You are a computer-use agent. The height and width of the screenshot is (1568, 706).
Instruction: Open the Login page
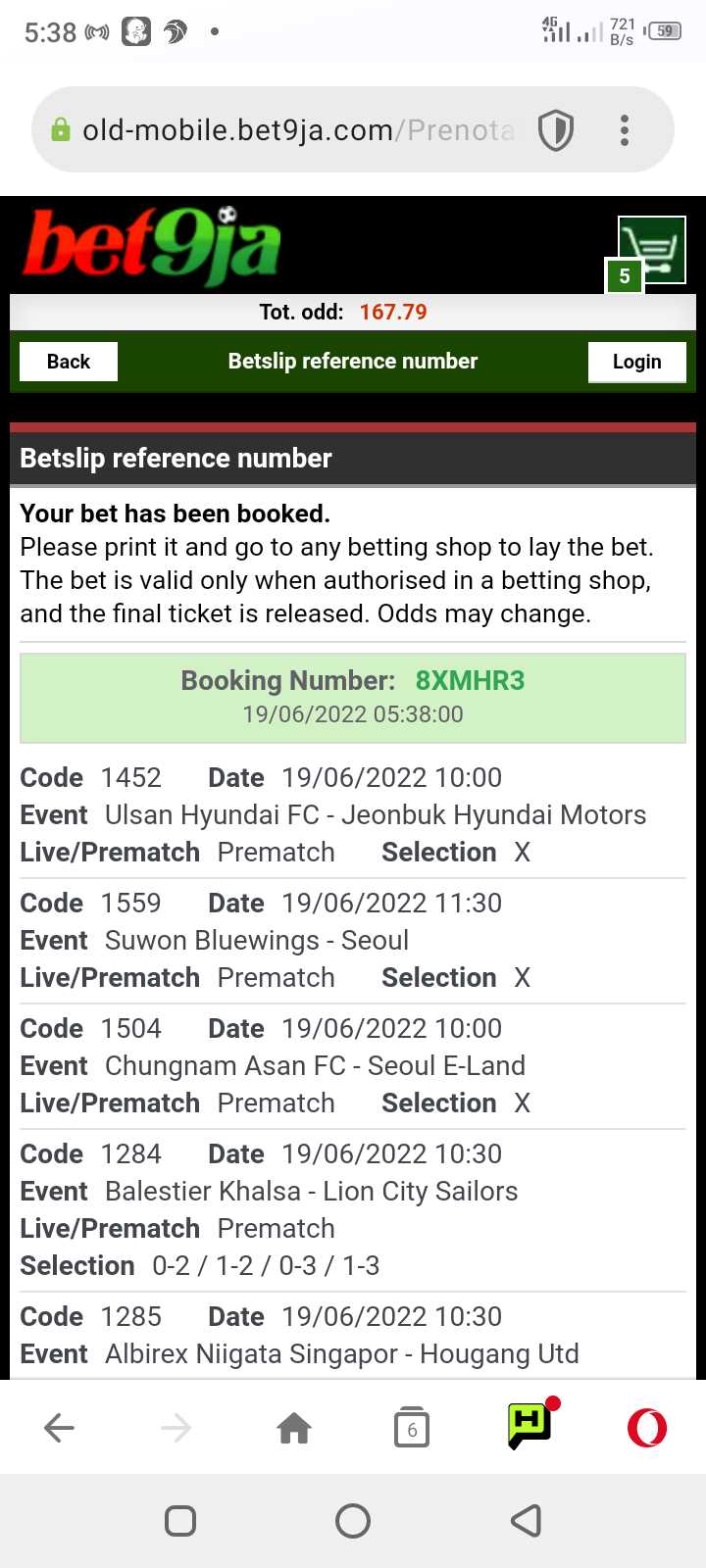tap(636, 362)
